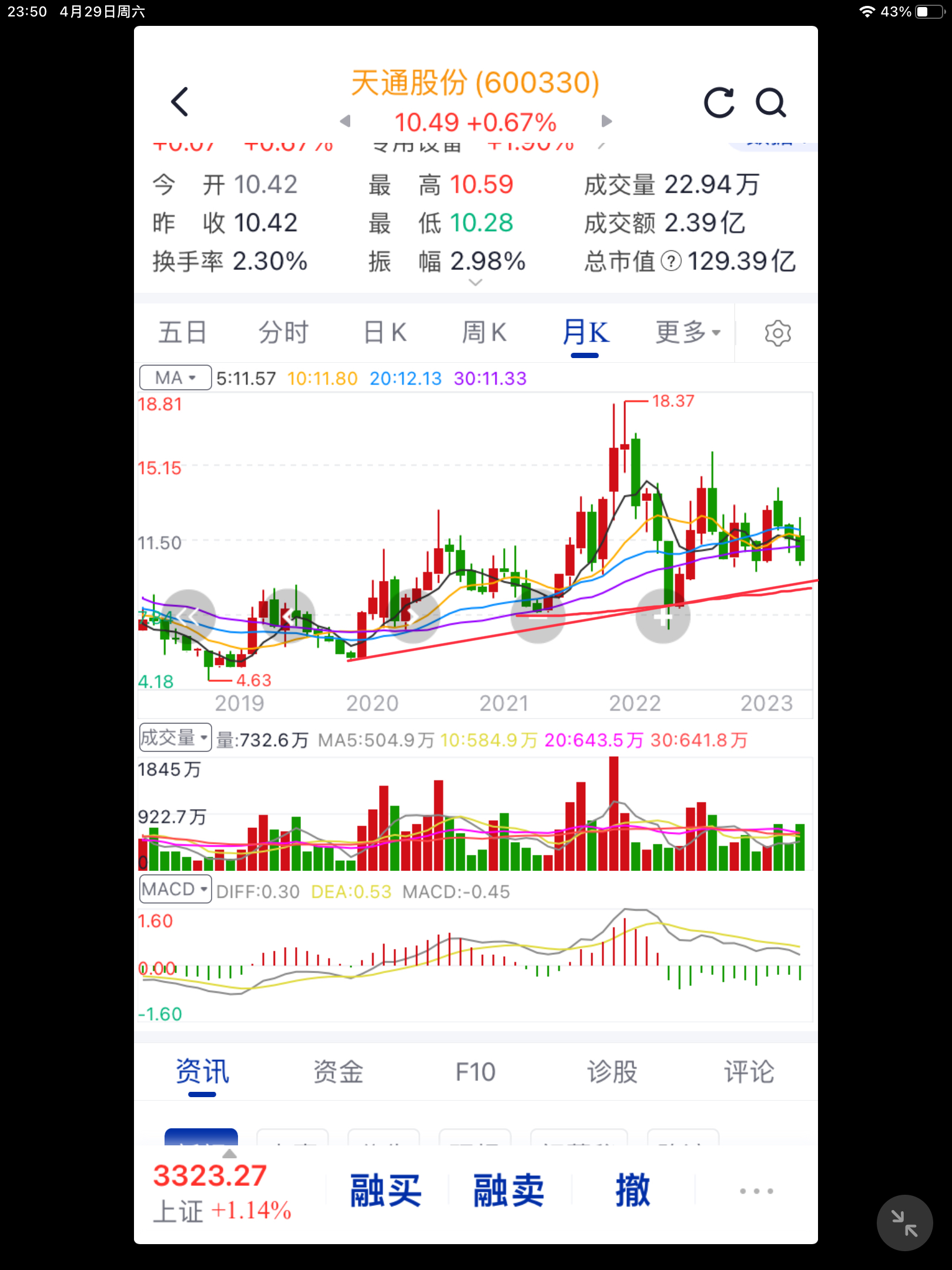Open the 资金 capital flow tab
The height and width of the screenshot is (1270, 952).
[339, 1071]
